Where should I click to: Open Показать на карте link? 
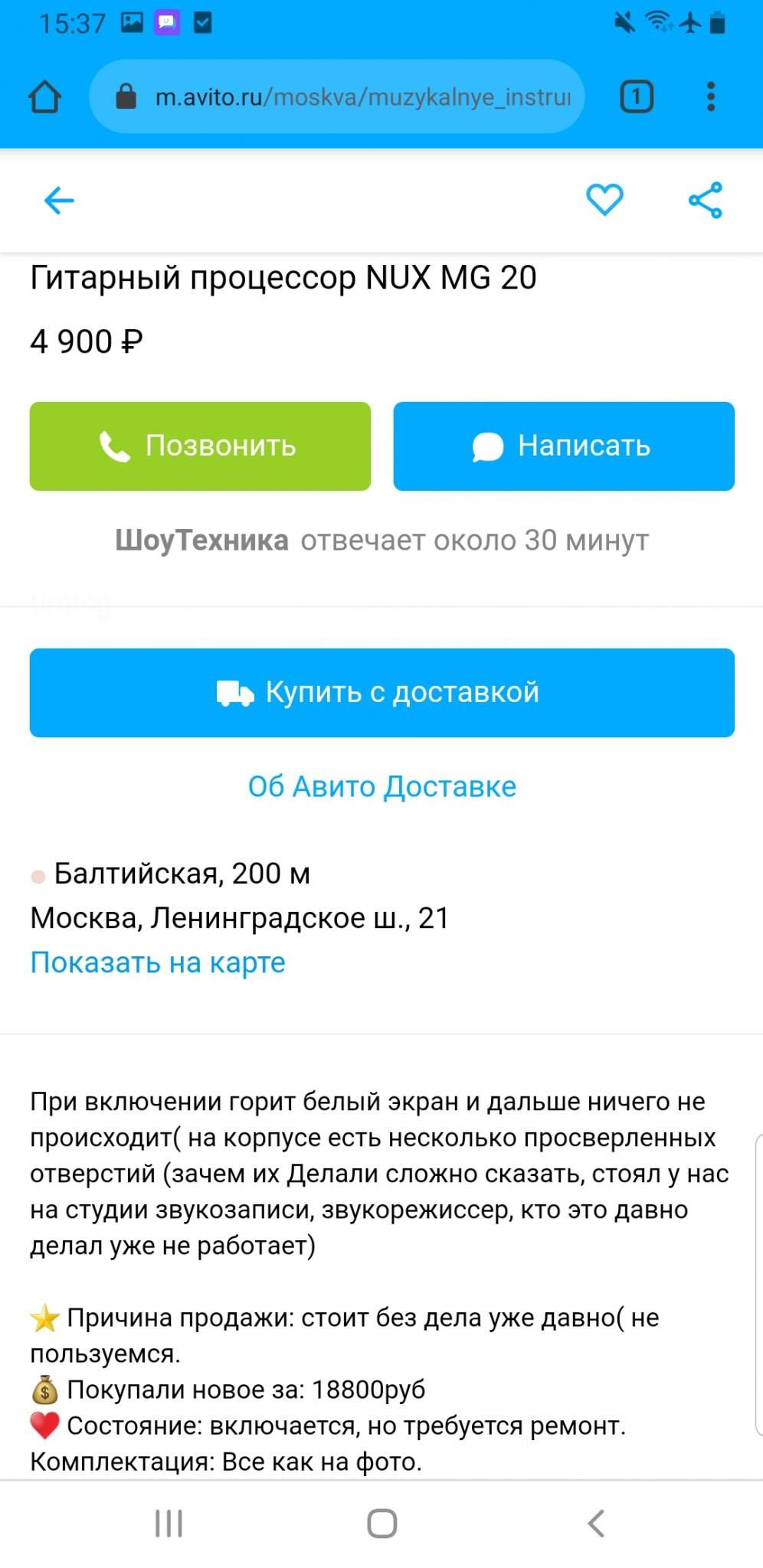pos(158,962)
